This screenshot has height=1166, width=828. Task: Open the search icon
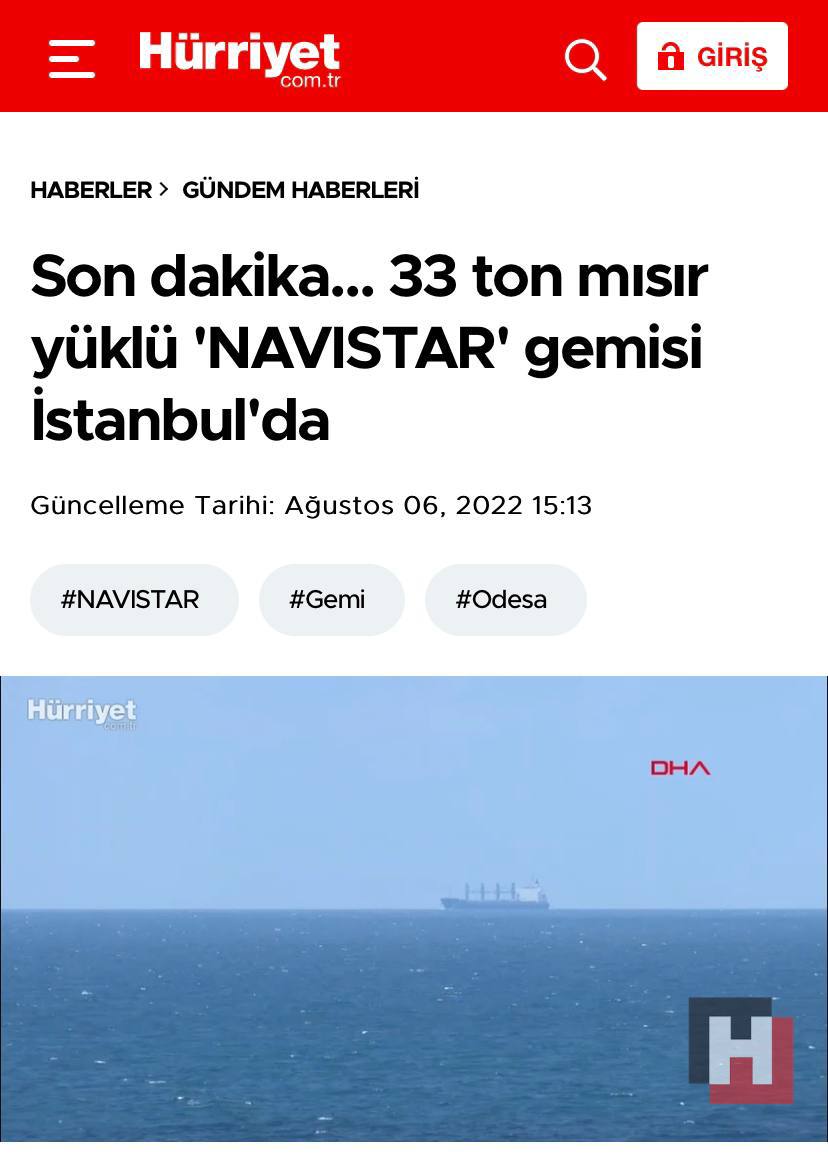(585, 58)
